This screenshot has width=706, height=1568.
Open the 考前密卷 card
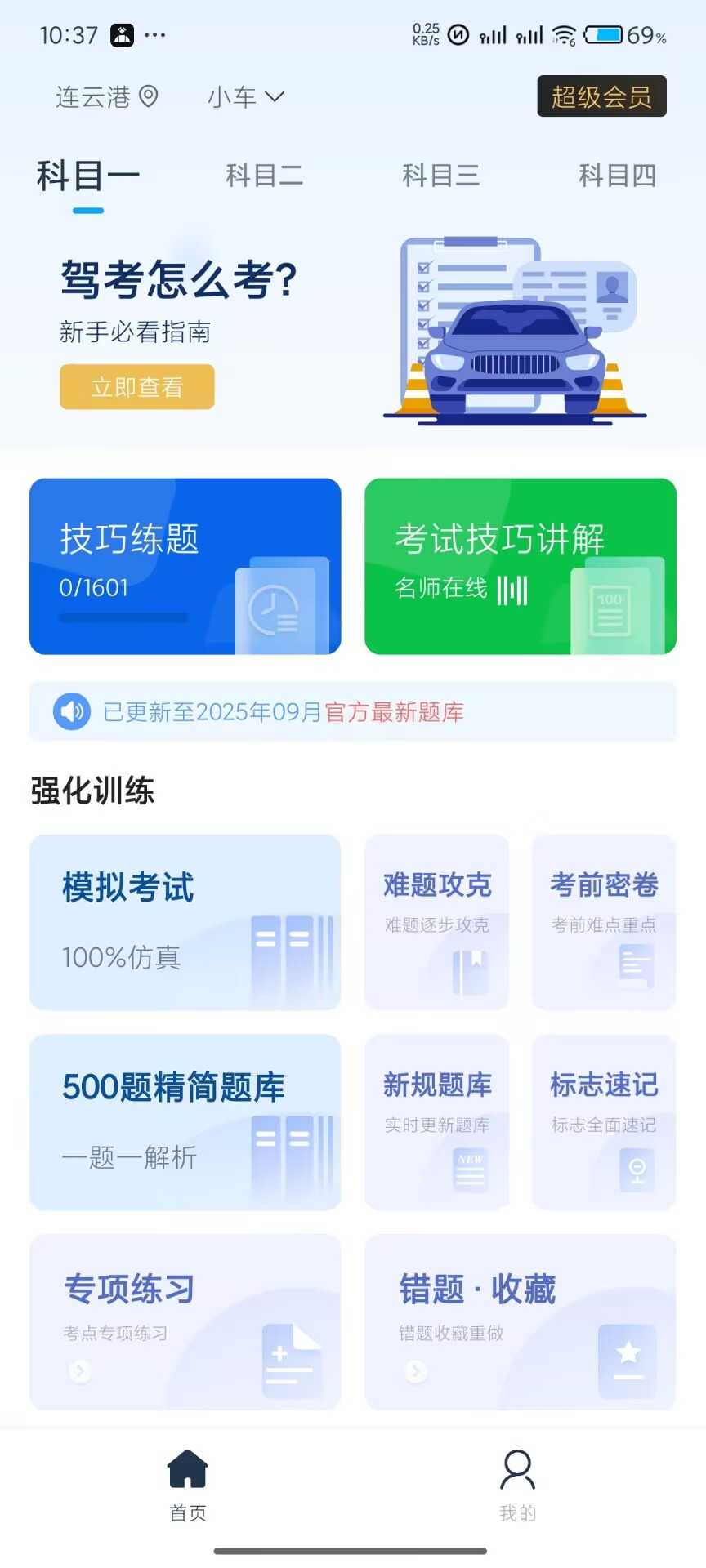(x=604, y=922)
